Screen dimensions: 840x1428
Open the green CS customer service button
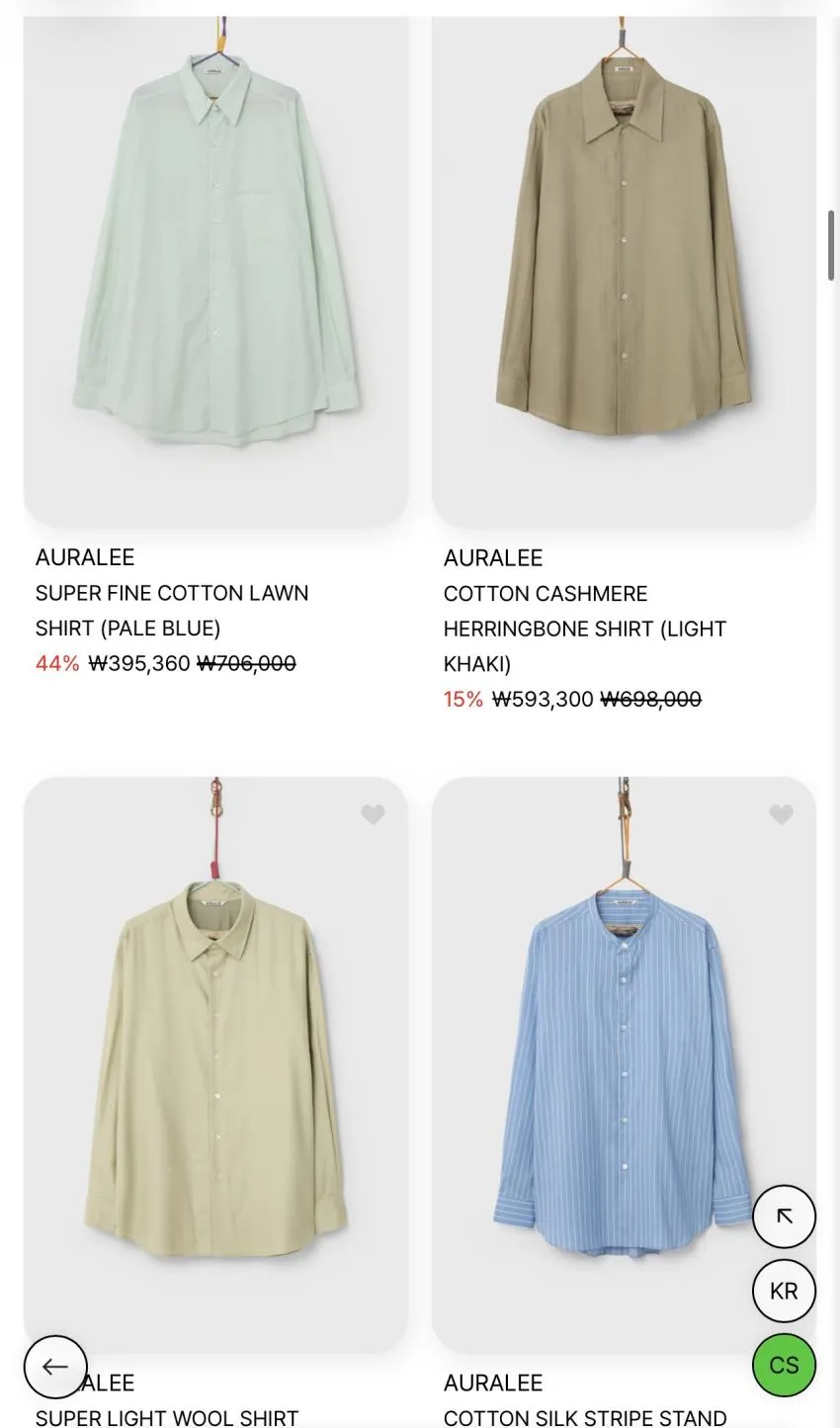coord(784,1365)
